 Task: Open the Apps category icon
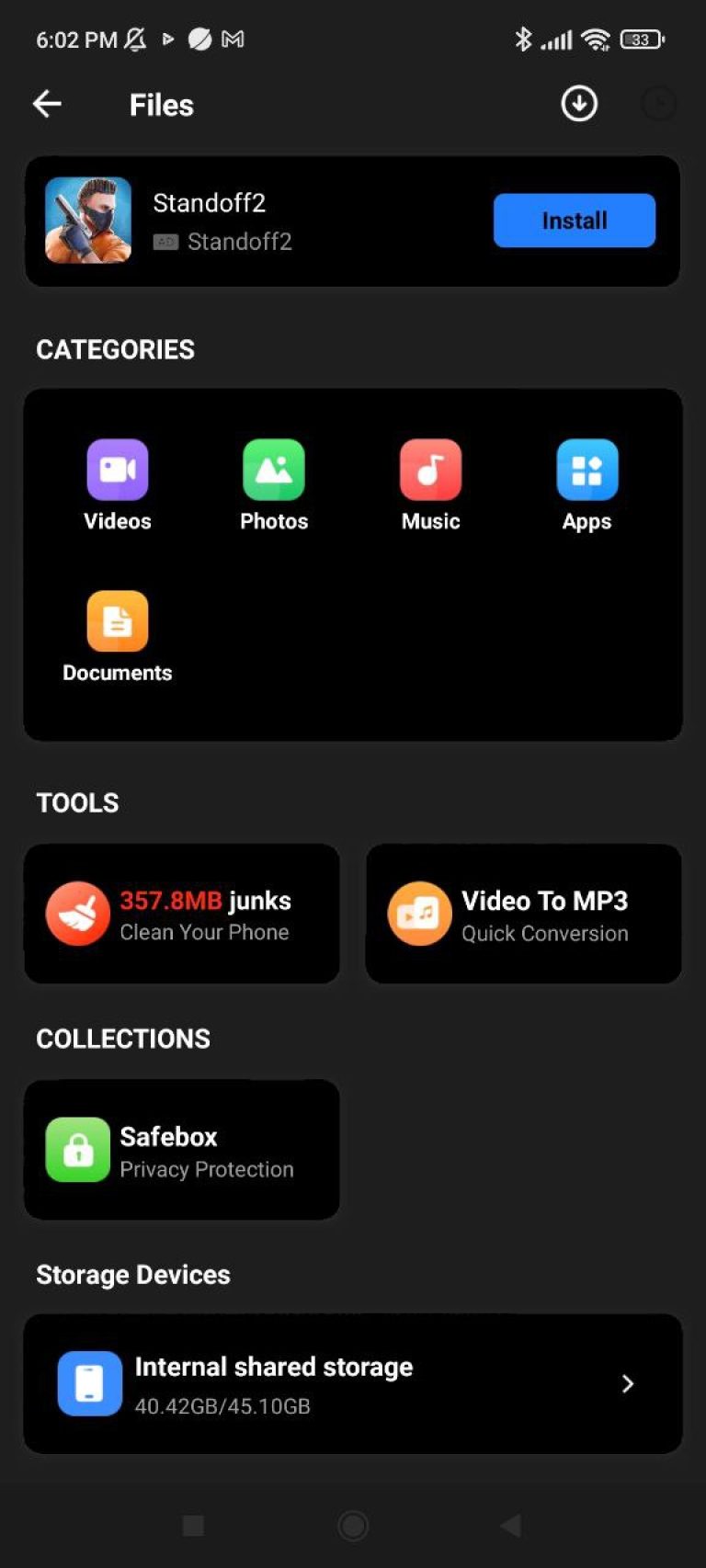tap(586, 469)
